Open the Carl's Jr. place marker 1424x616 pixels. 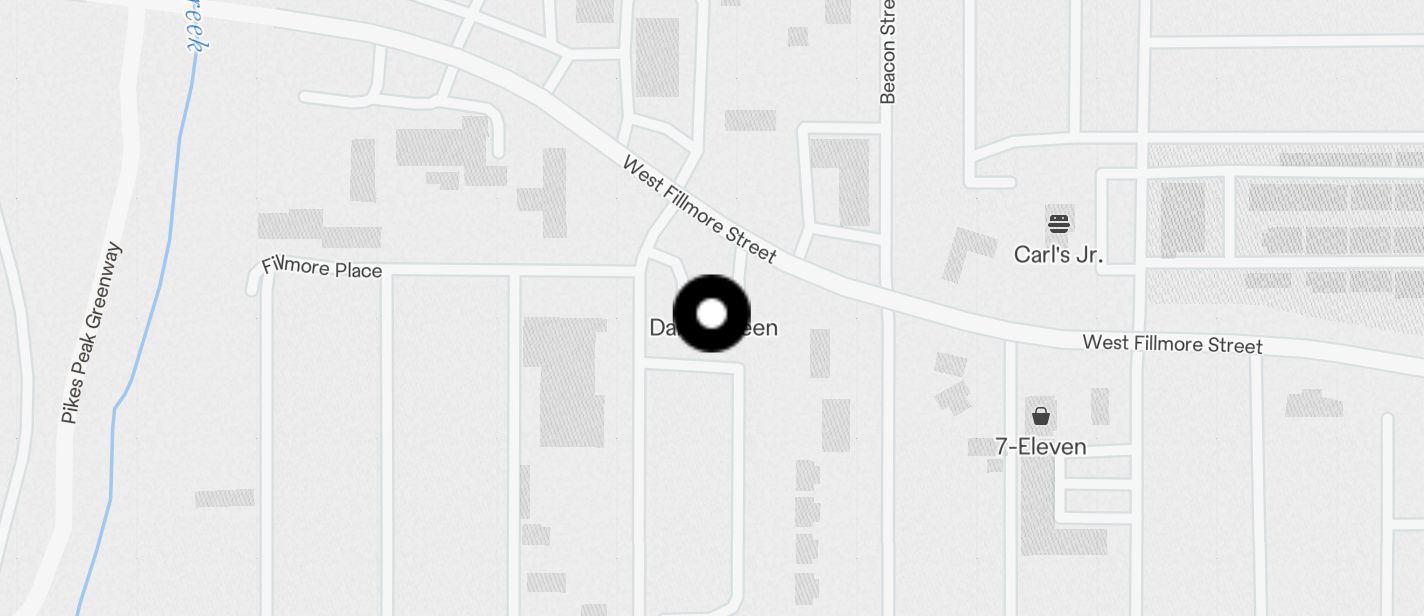click(1059, 223)
